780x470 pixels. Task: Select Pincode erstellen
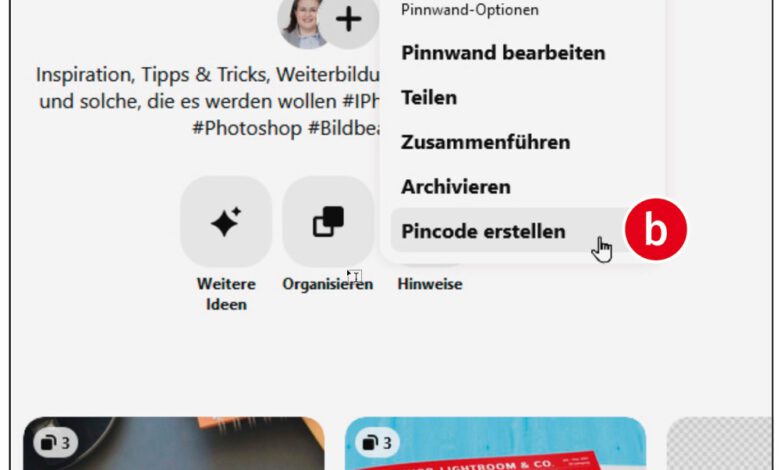[x=483, y=231]
